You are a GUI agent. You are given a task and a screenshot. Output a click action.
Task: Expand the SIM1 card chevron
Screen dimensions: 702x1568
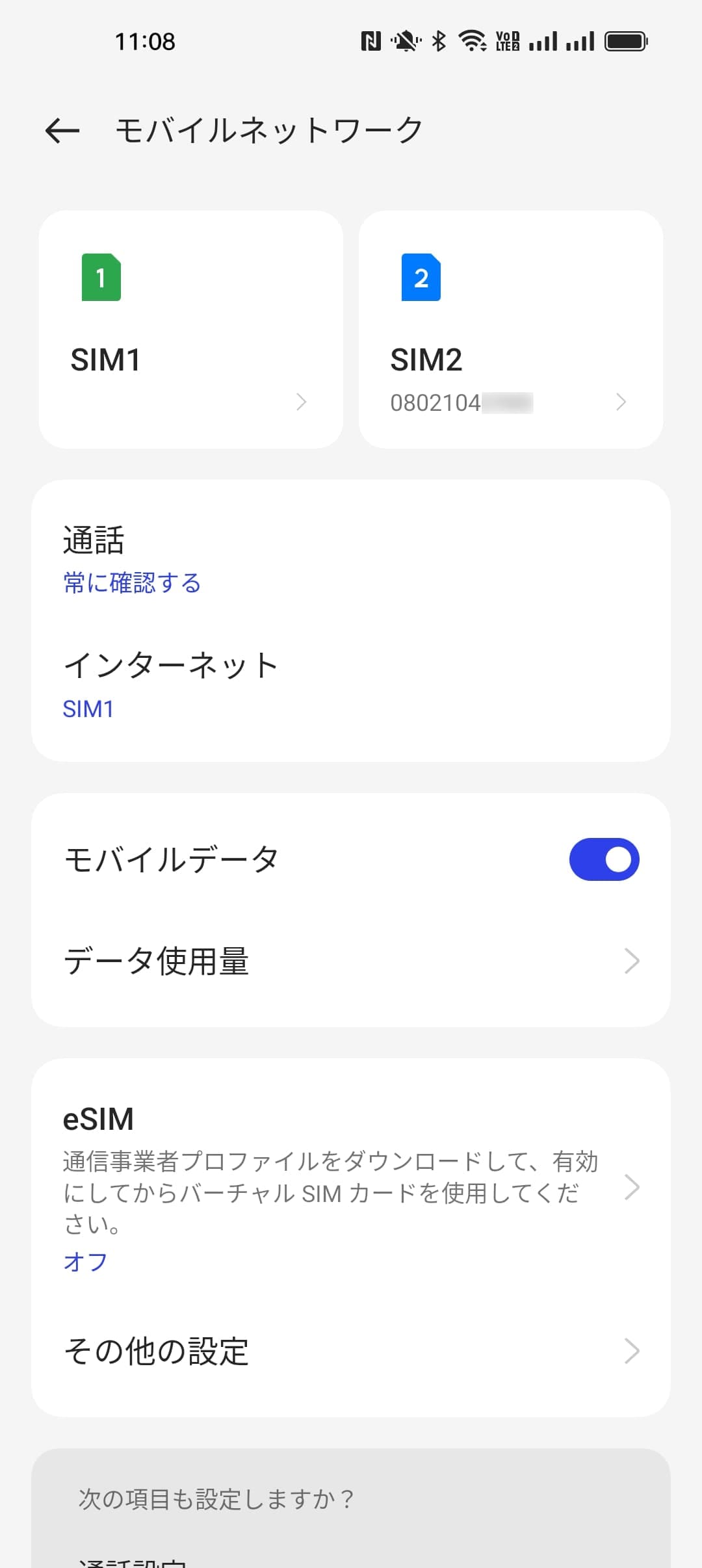tap(303, 403)
